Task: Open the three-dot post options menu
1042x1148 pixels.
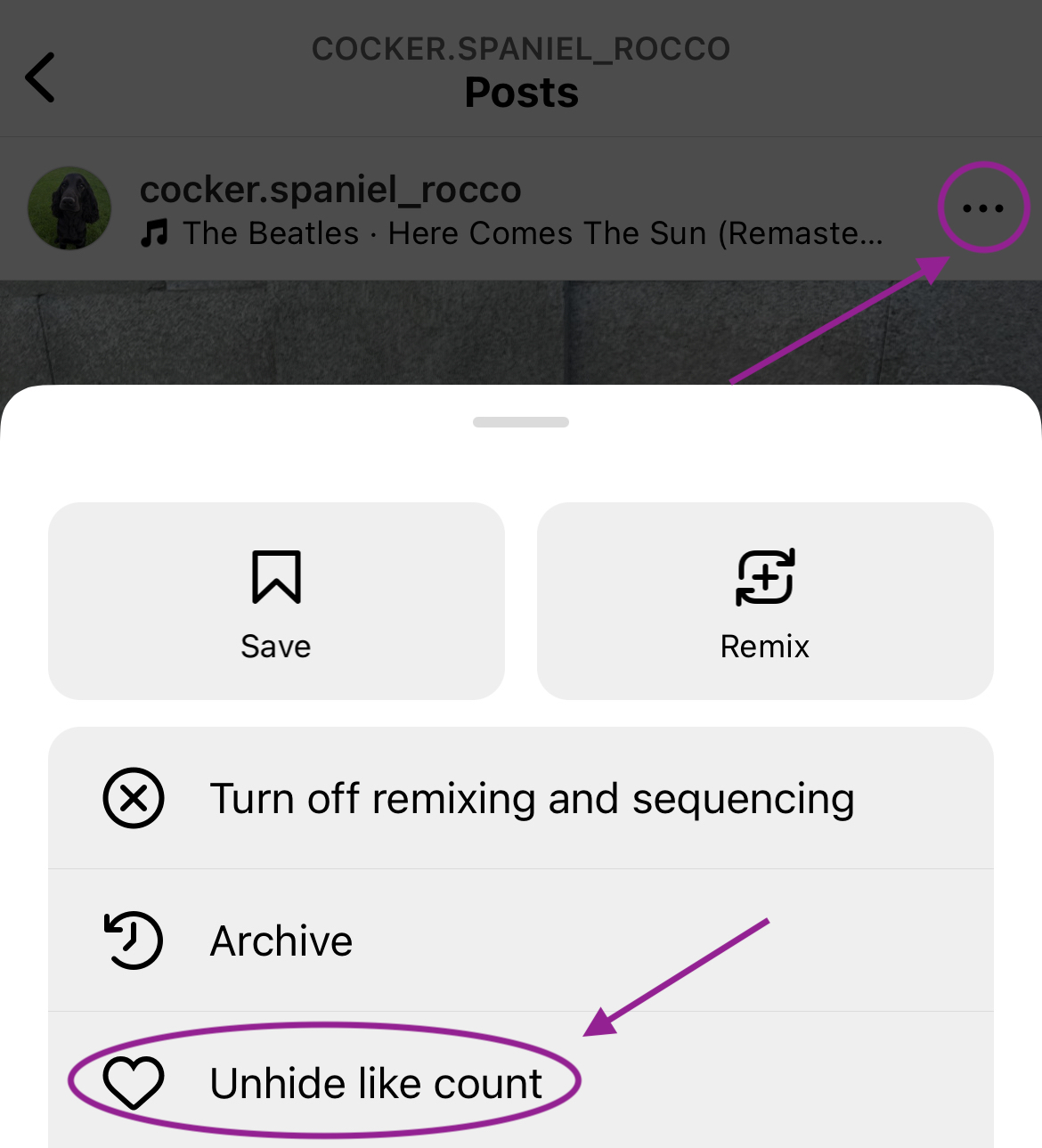Action: (x=983, y=208)
